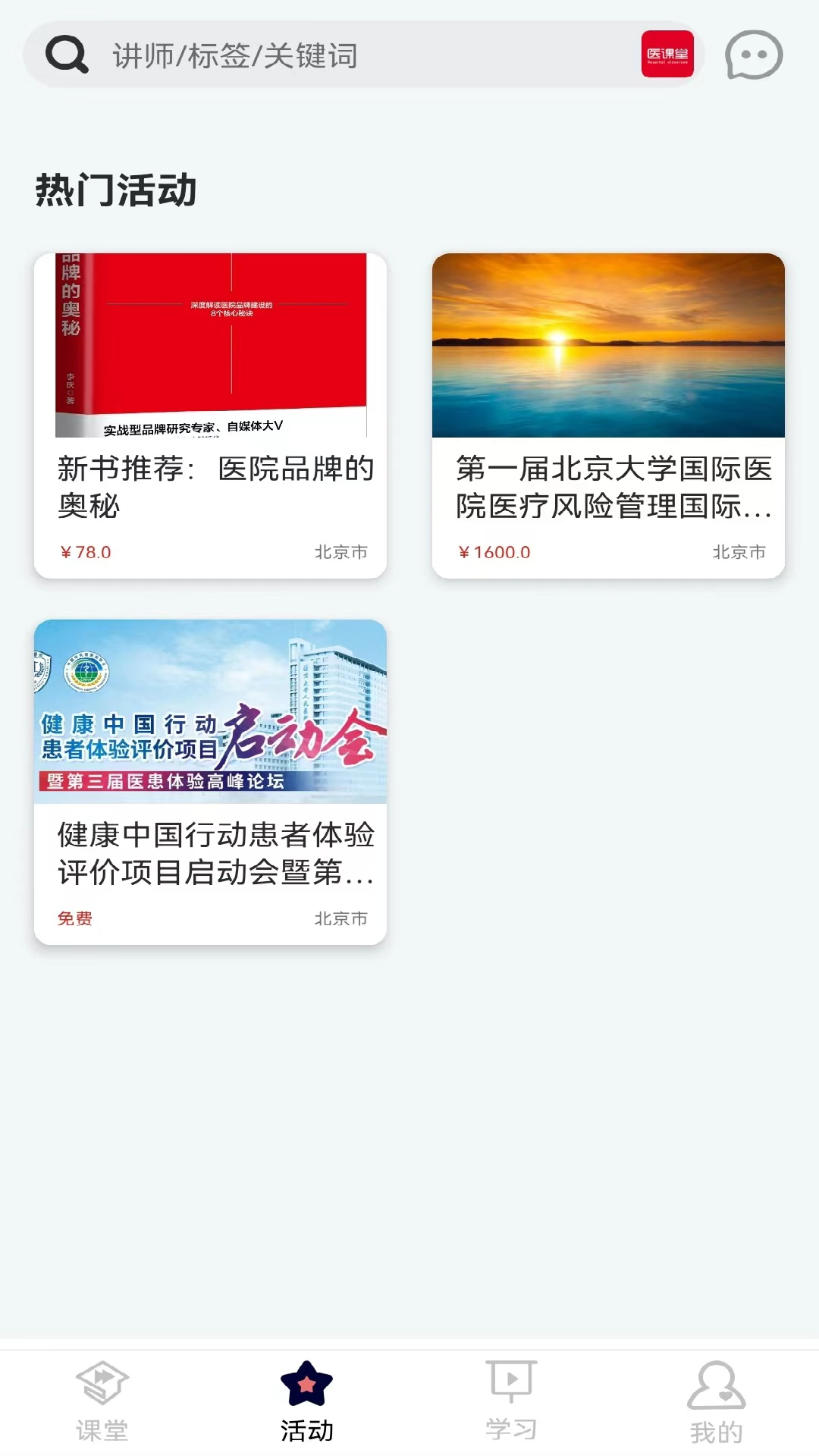Tap the star icon for 活动
This screenshot has height=1456, width=819.
(307, 1382)
